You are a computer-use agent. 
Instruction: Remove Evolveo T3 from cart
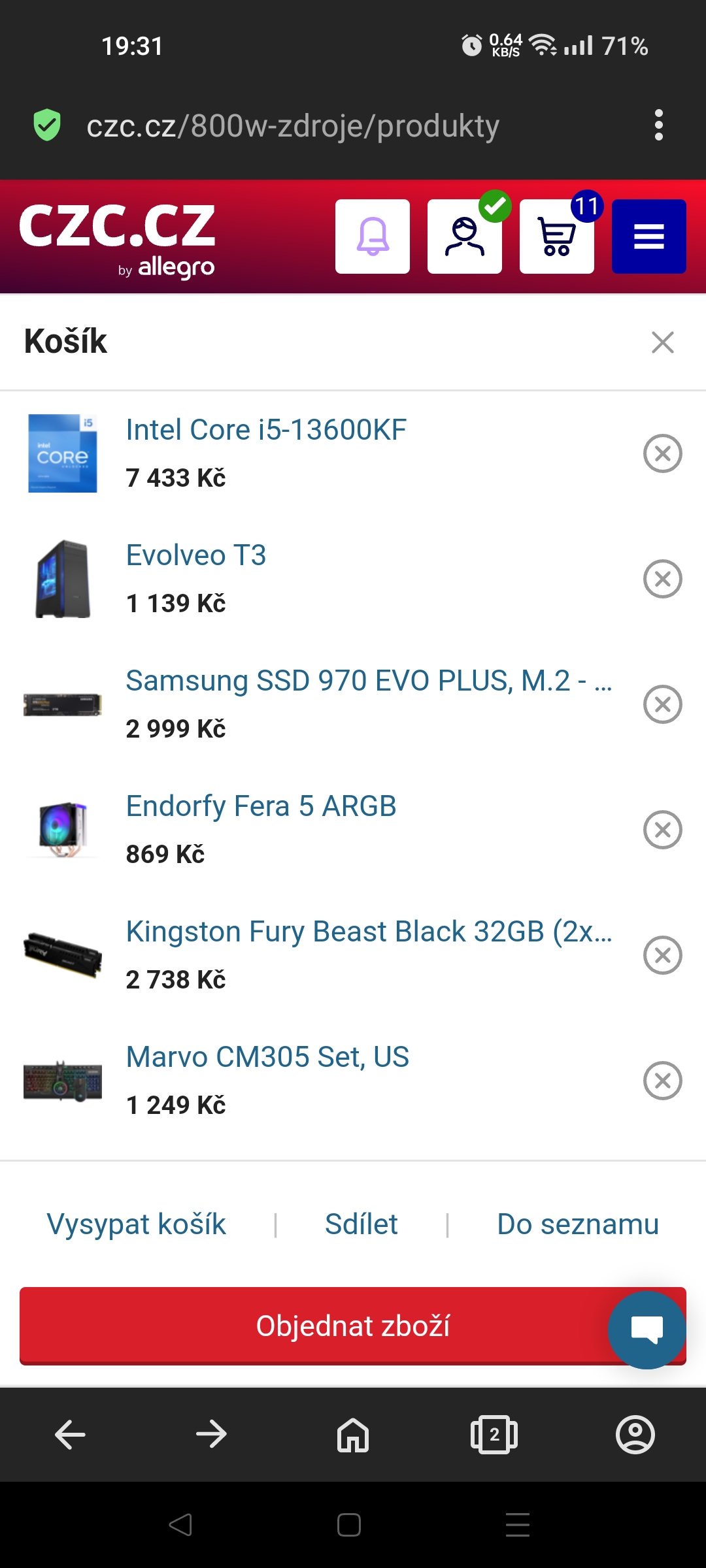coord(662,579)
